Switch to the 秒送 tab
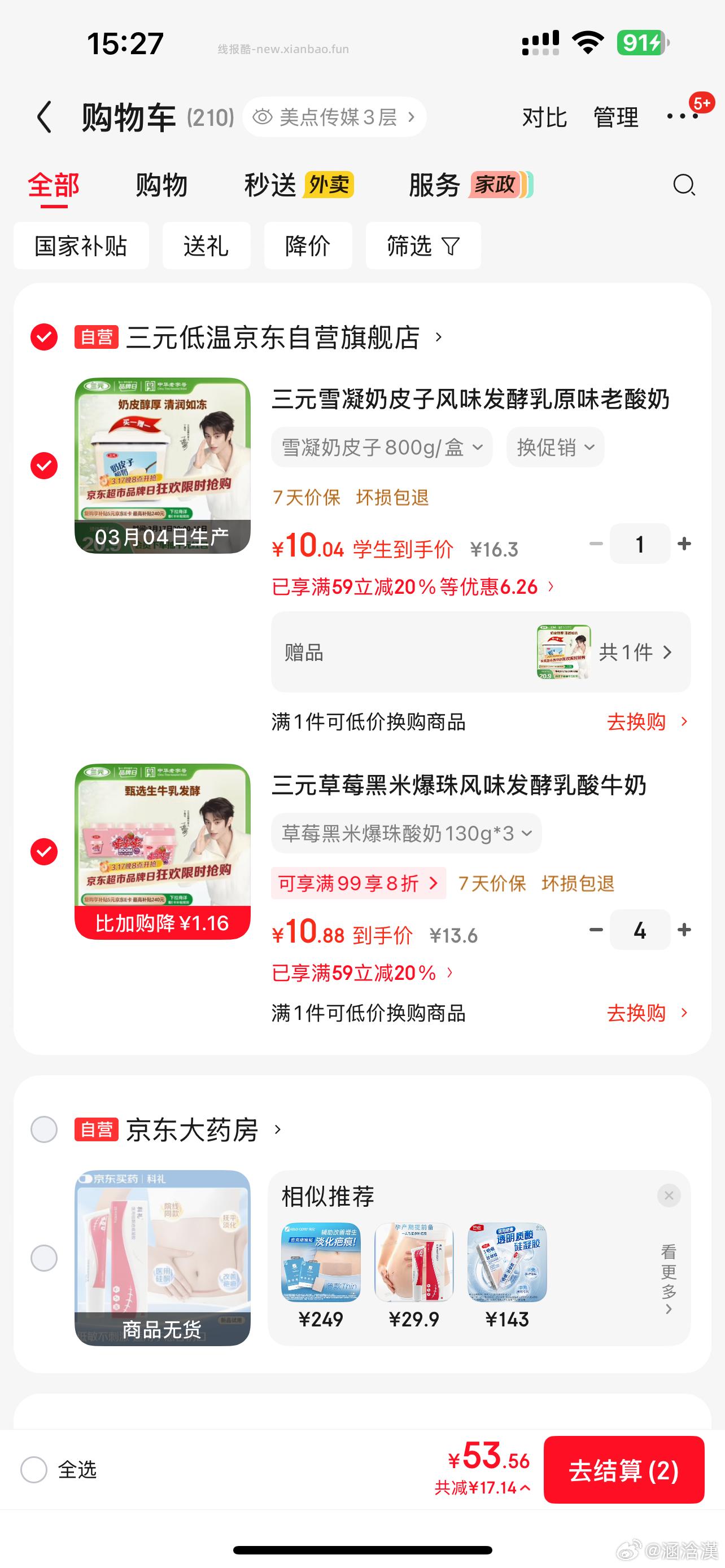 click(x=271, y=185)
